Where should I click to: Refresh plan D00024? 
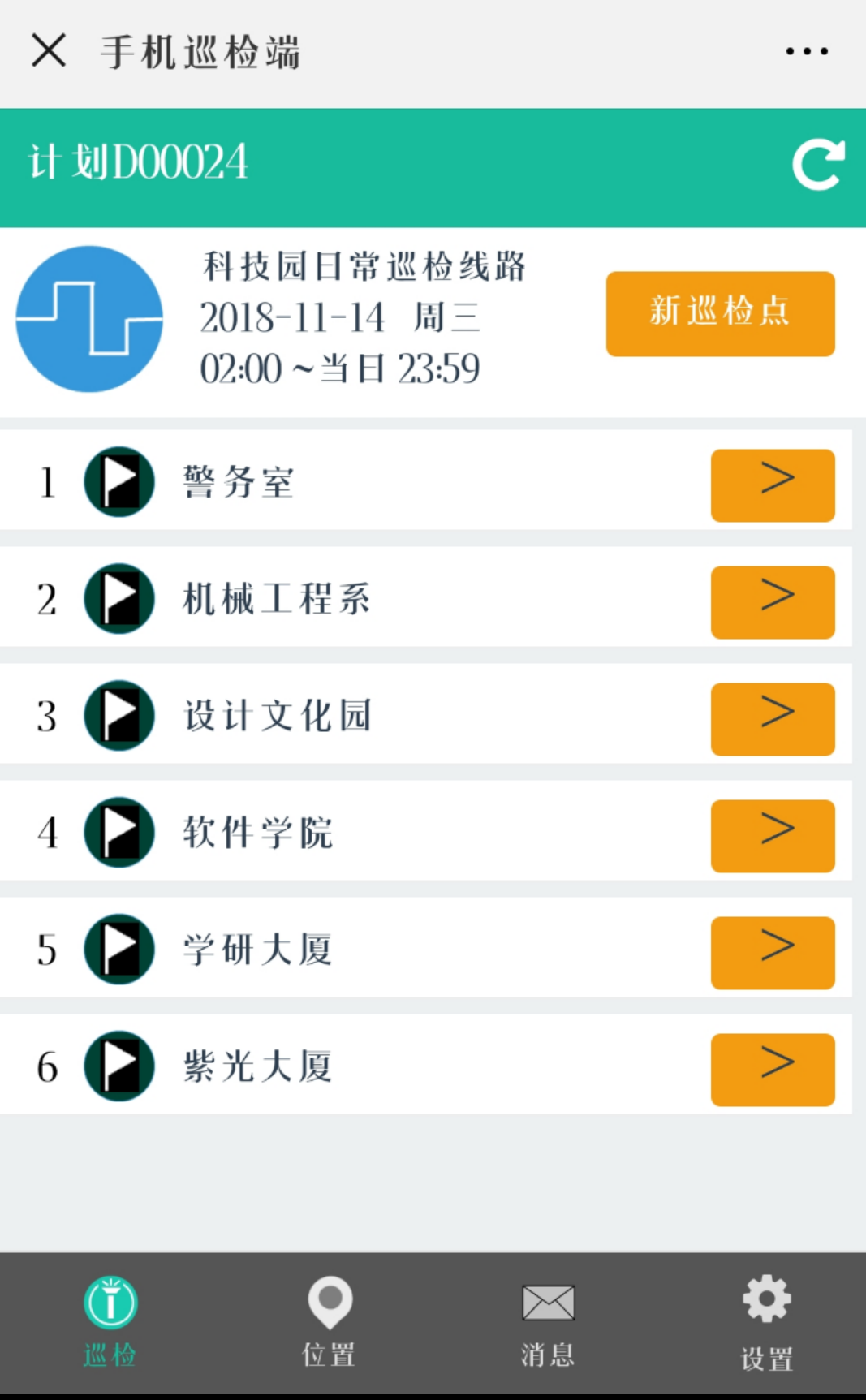pos(817,165)
